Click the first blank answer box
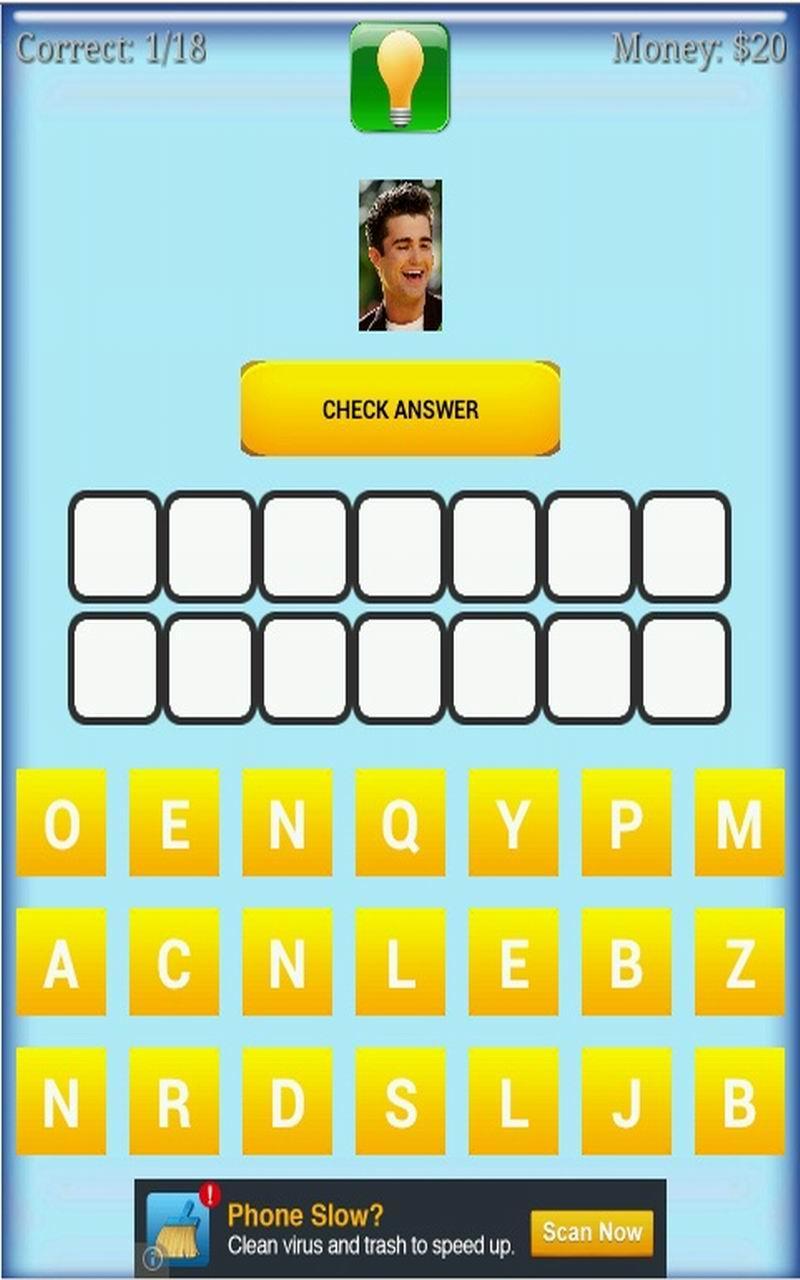This screenshot has height=1280, width=800. [113, 545]
